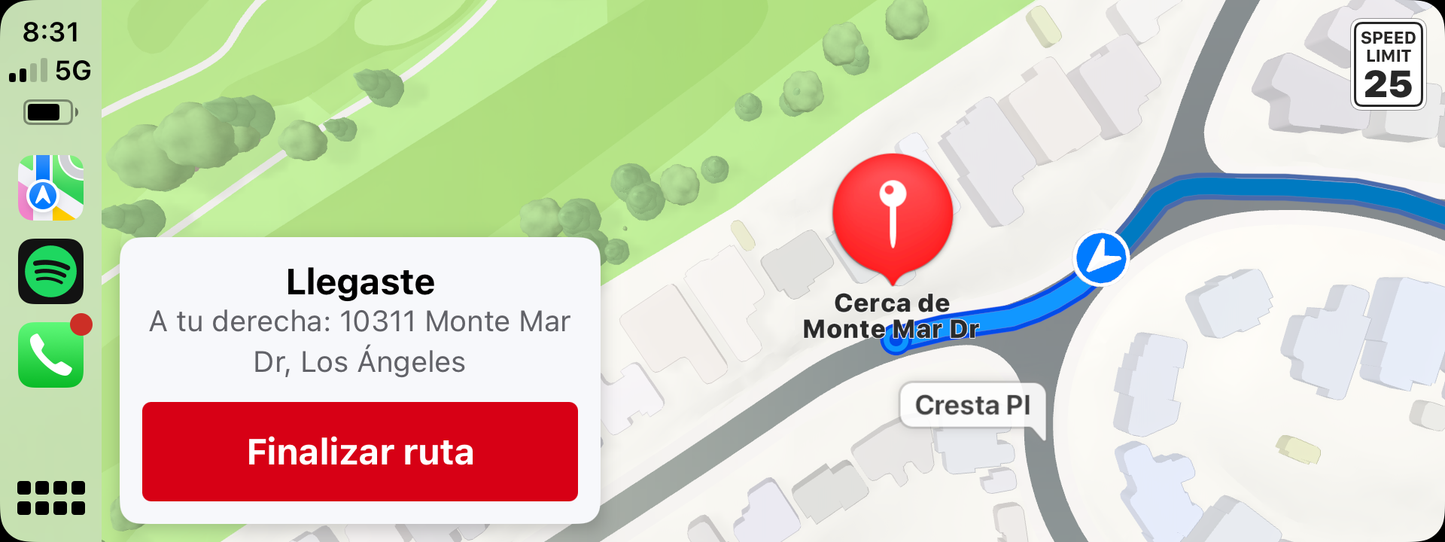Select the red destination pin near Monte Mar Dr
Screen dimensions: 1445x542
[x=892, y=217]
